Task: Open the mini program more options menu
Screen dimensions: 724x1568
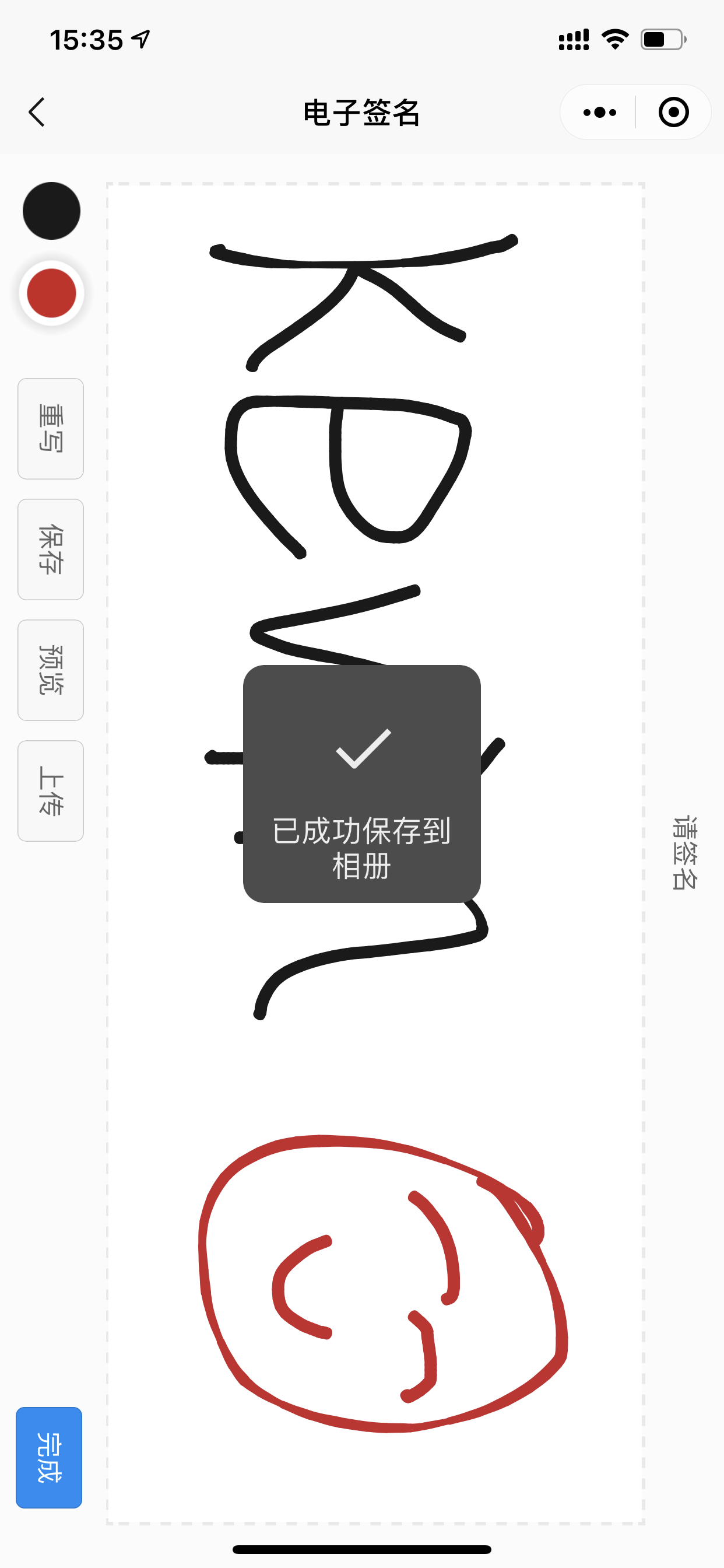Action: 599,113
